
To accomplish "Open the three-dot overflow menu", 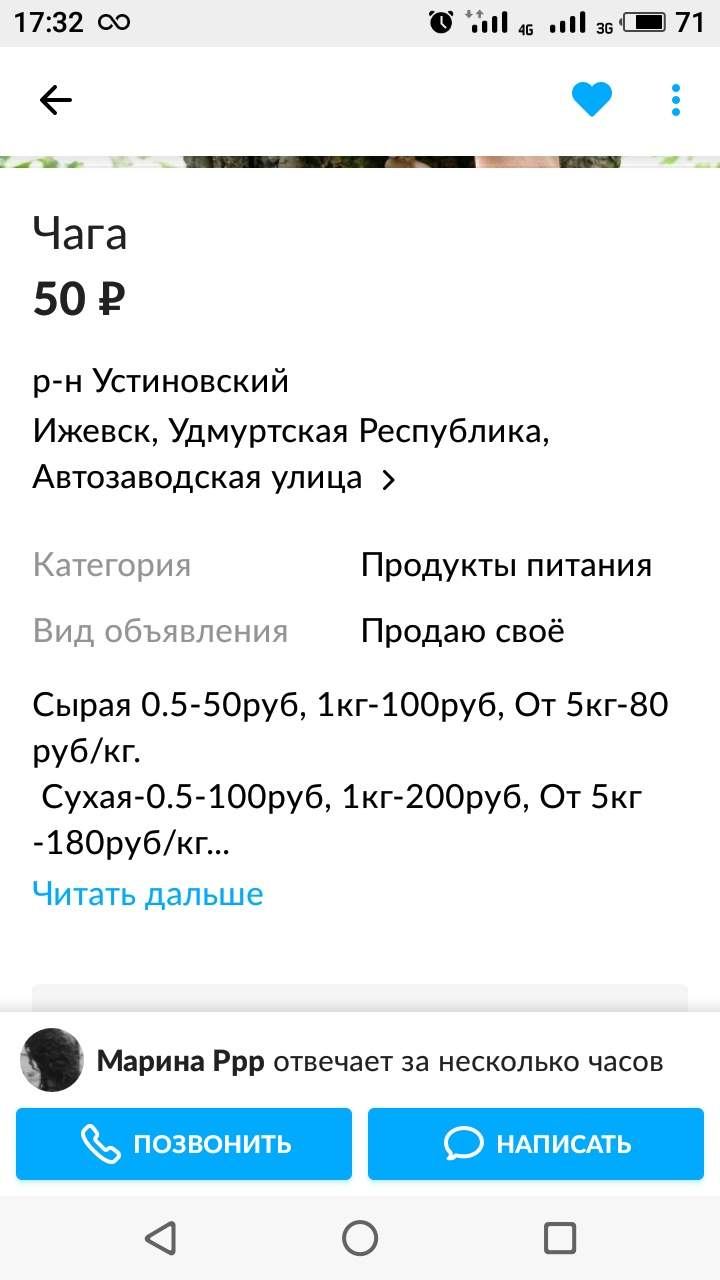I will click(x=676, y=100).
